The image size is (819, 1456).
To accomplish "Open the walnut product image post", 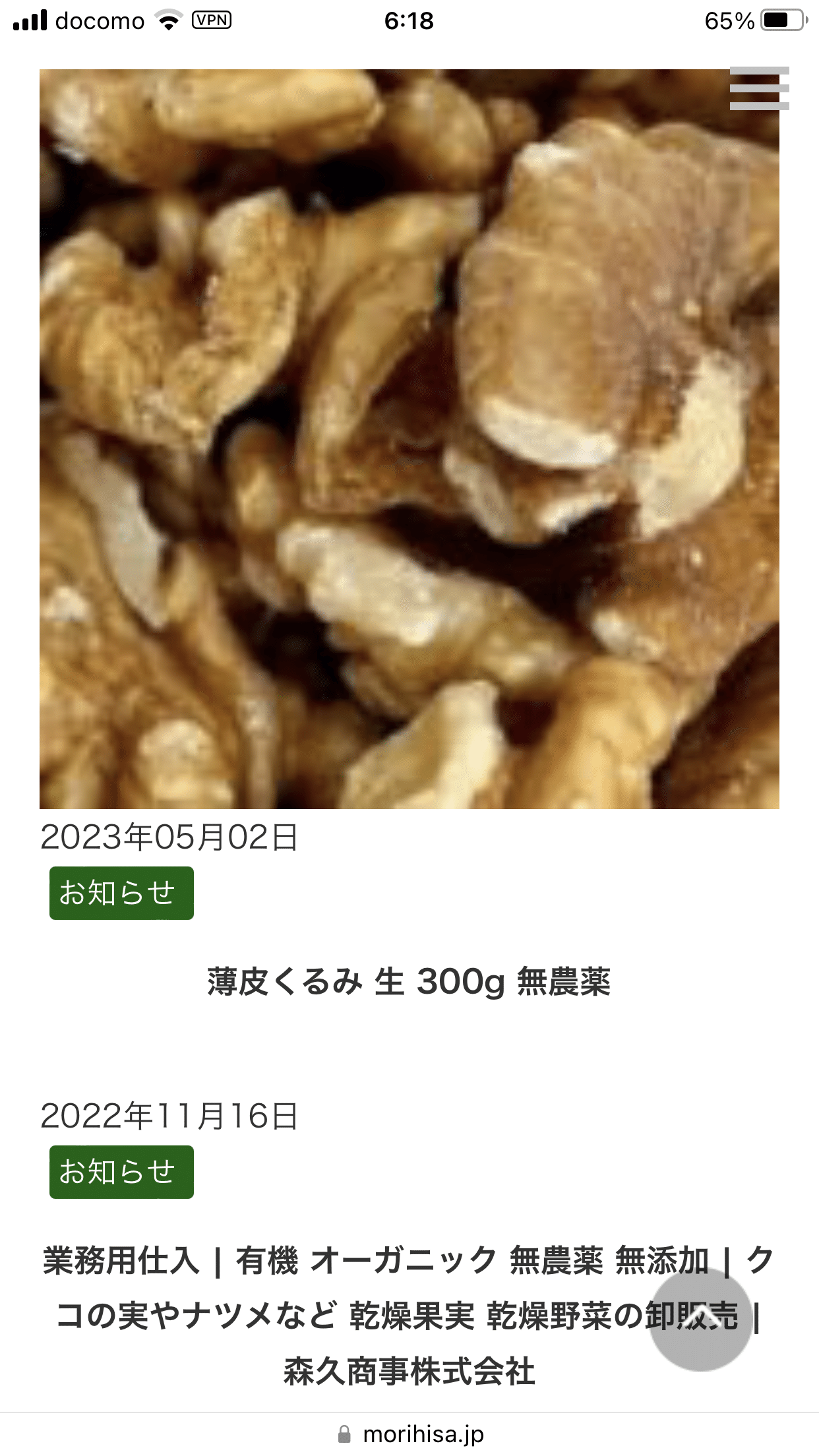I will point(409,439).
